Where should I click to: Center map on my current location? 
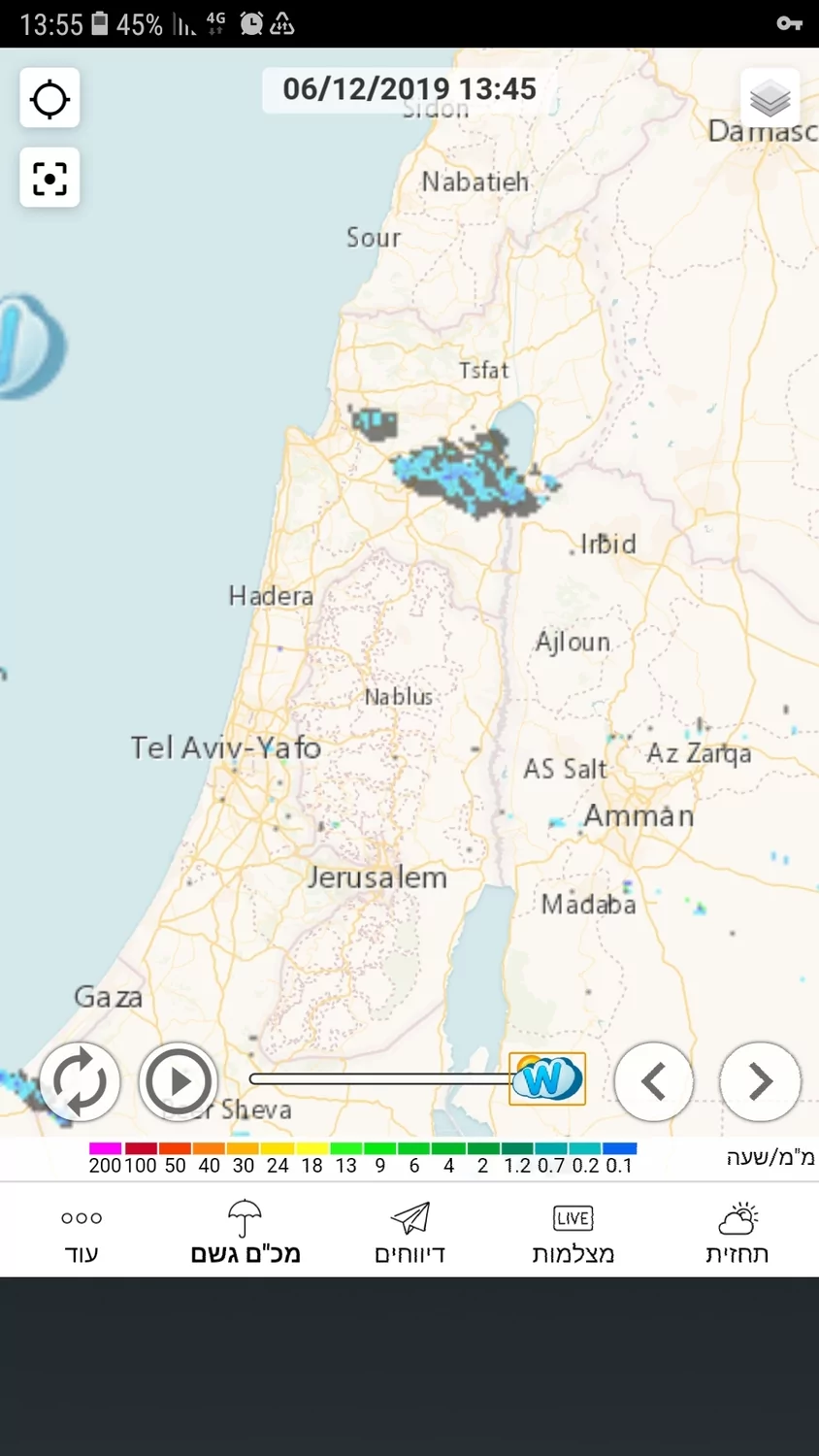[x=49, y=98]
